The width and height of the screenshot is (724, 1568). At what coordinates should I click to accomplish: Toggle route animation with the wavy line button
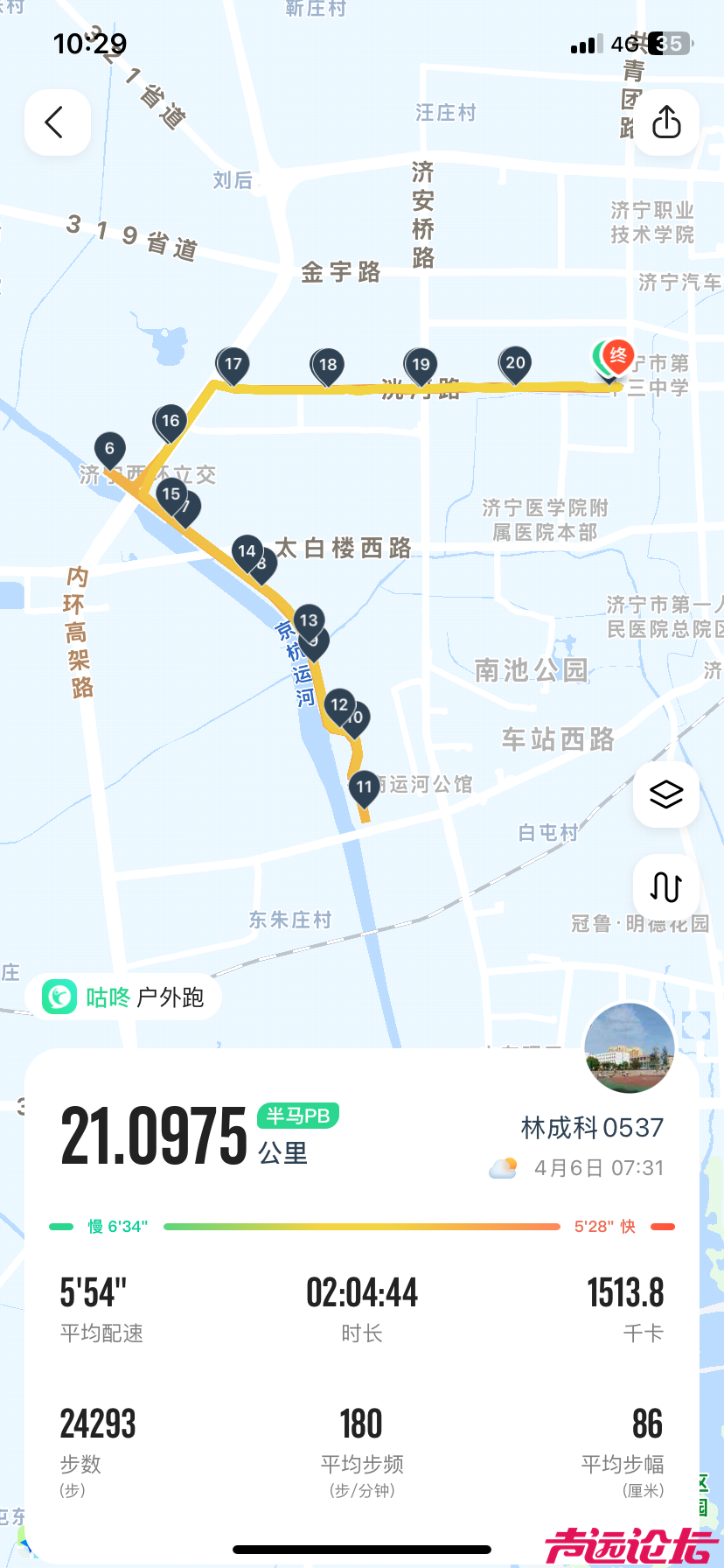coord(665,888)
